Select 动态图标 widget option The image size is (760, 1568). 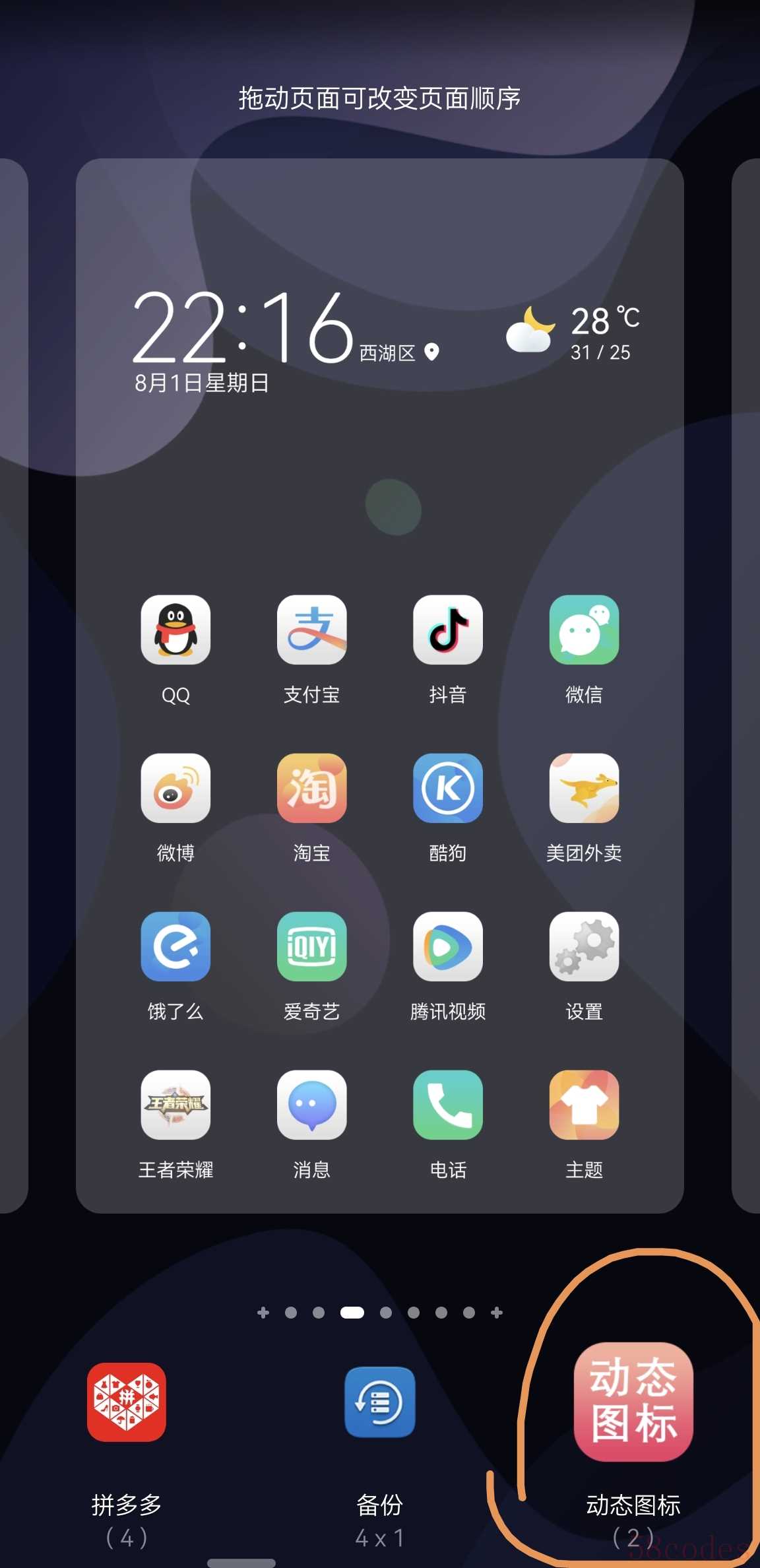pyautogui.click(x=633, y=1402)
